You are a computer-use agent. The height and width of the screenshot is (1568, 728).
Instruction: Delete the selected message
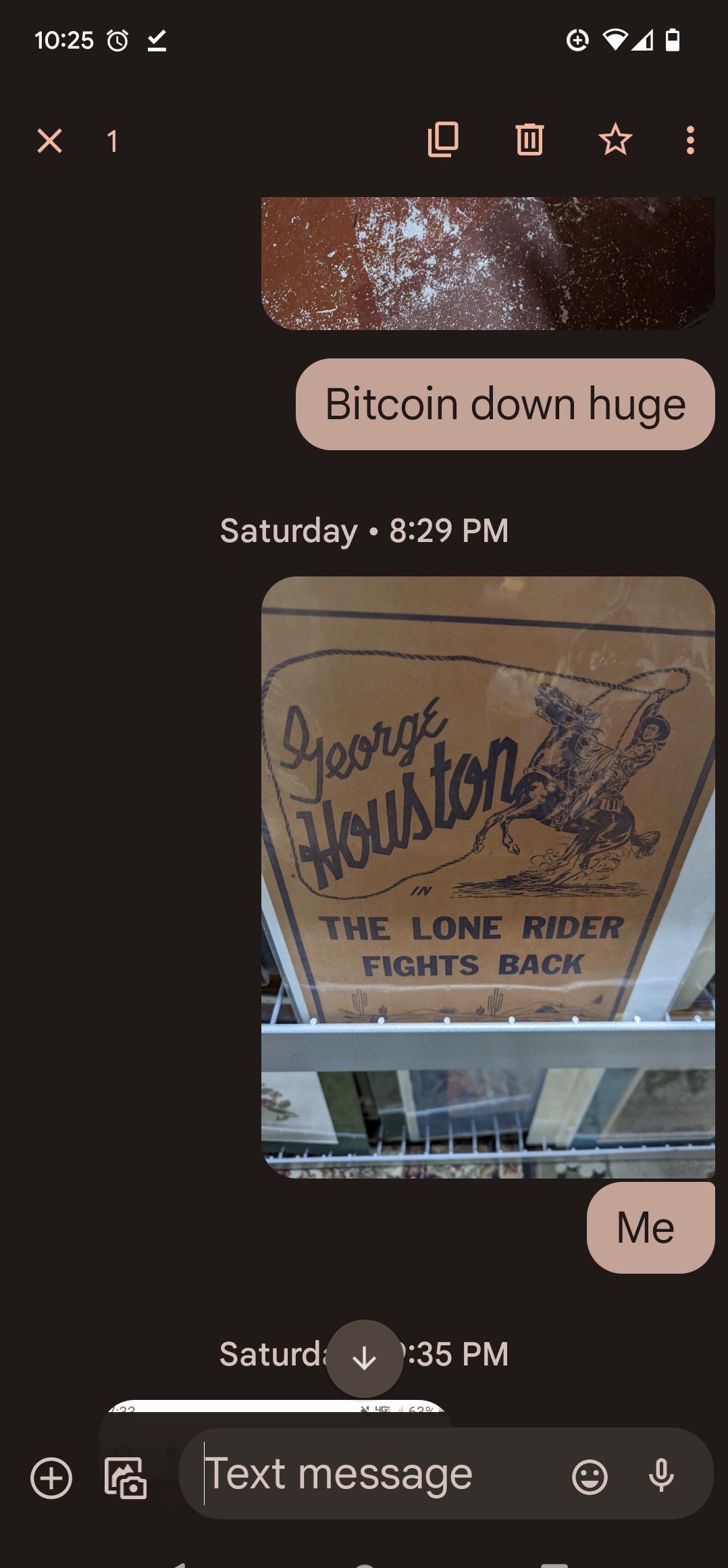[x=529, y=140]
